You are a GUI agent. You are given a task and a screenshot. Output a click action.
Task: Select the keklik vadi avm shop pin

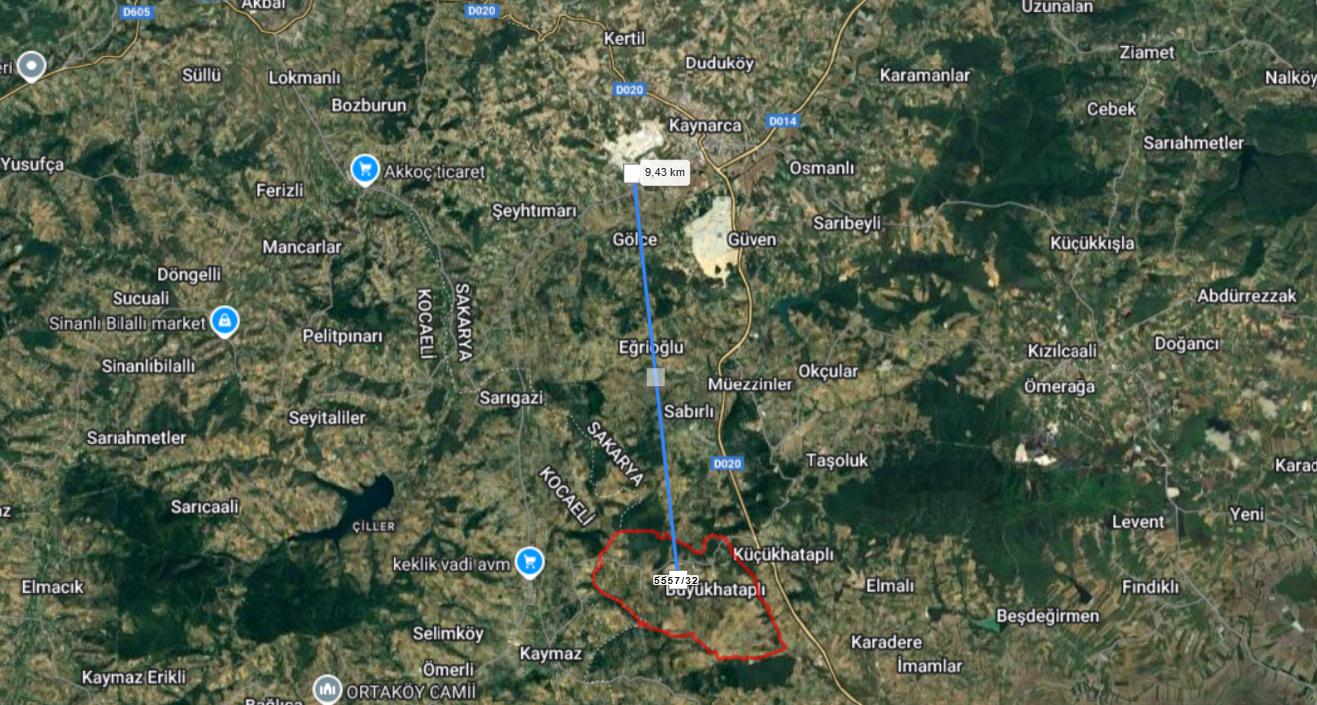click(x=530, y=561)
